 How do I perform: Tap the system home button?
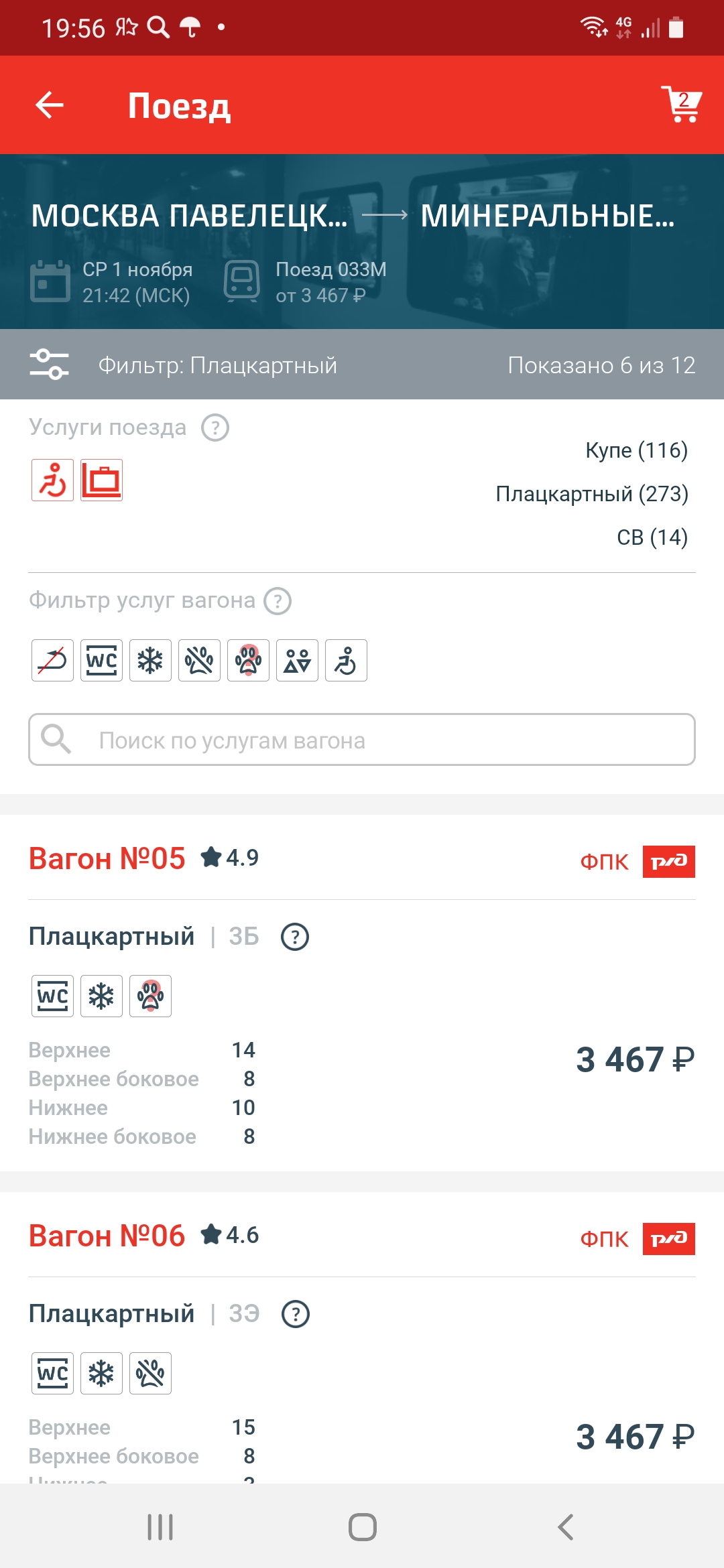362,1527
